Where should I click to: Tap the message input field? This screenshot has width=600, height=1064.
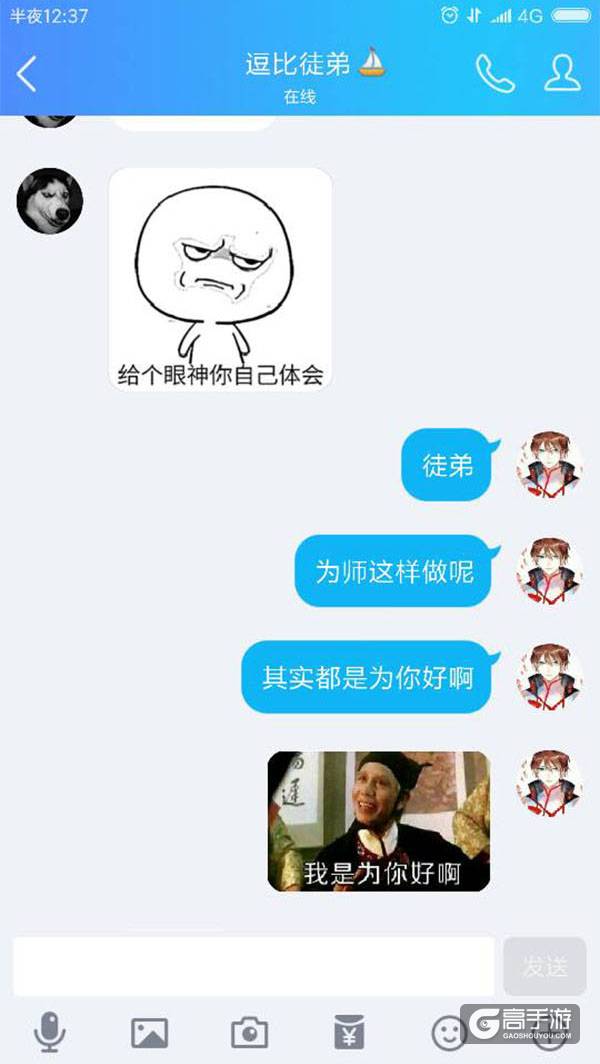point(253,966)
